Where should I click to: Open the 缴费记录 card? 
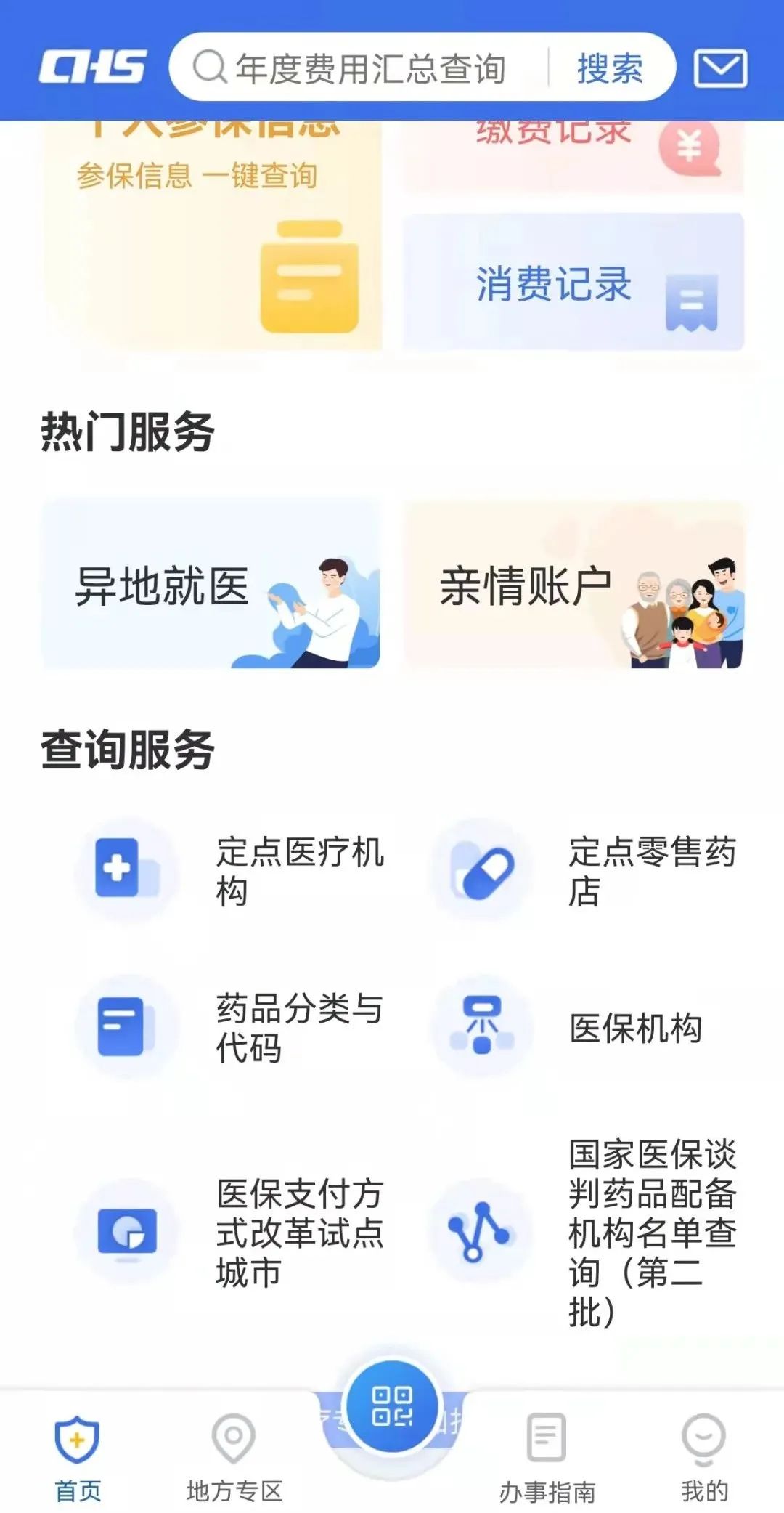pos(573,155)
